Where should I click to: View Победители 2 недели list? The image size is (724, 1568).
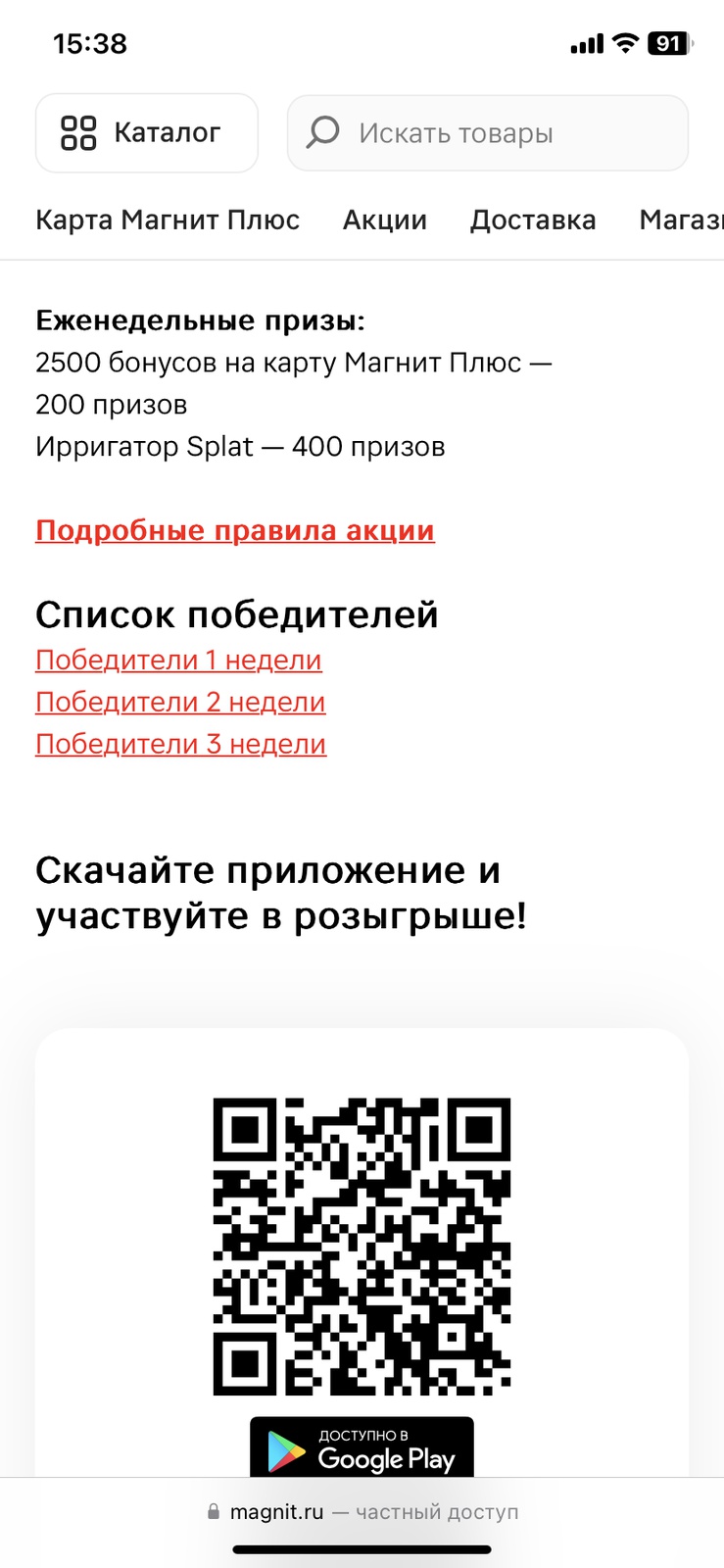point(180,703)
